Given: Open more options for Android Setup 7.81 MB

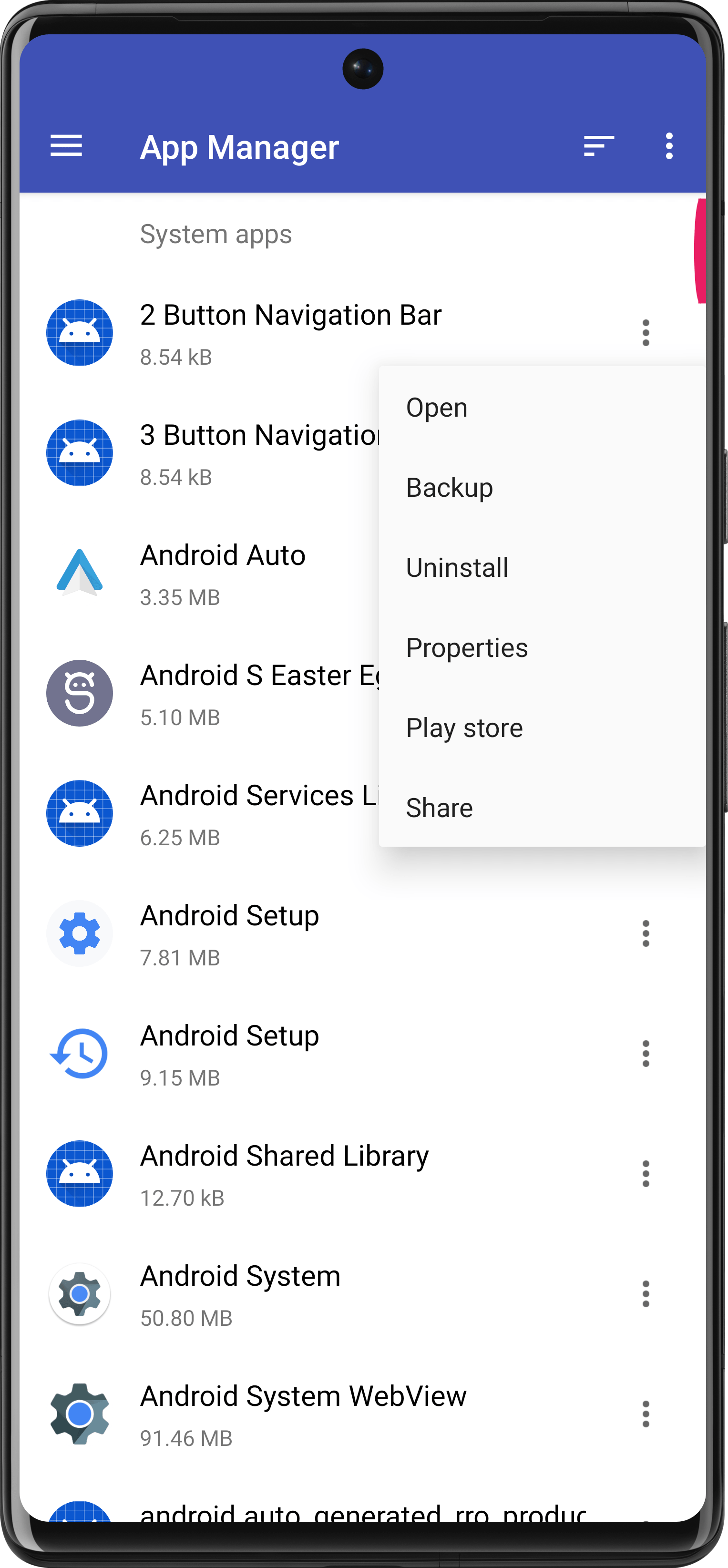Looking at the screenshot, I should 646,934.
